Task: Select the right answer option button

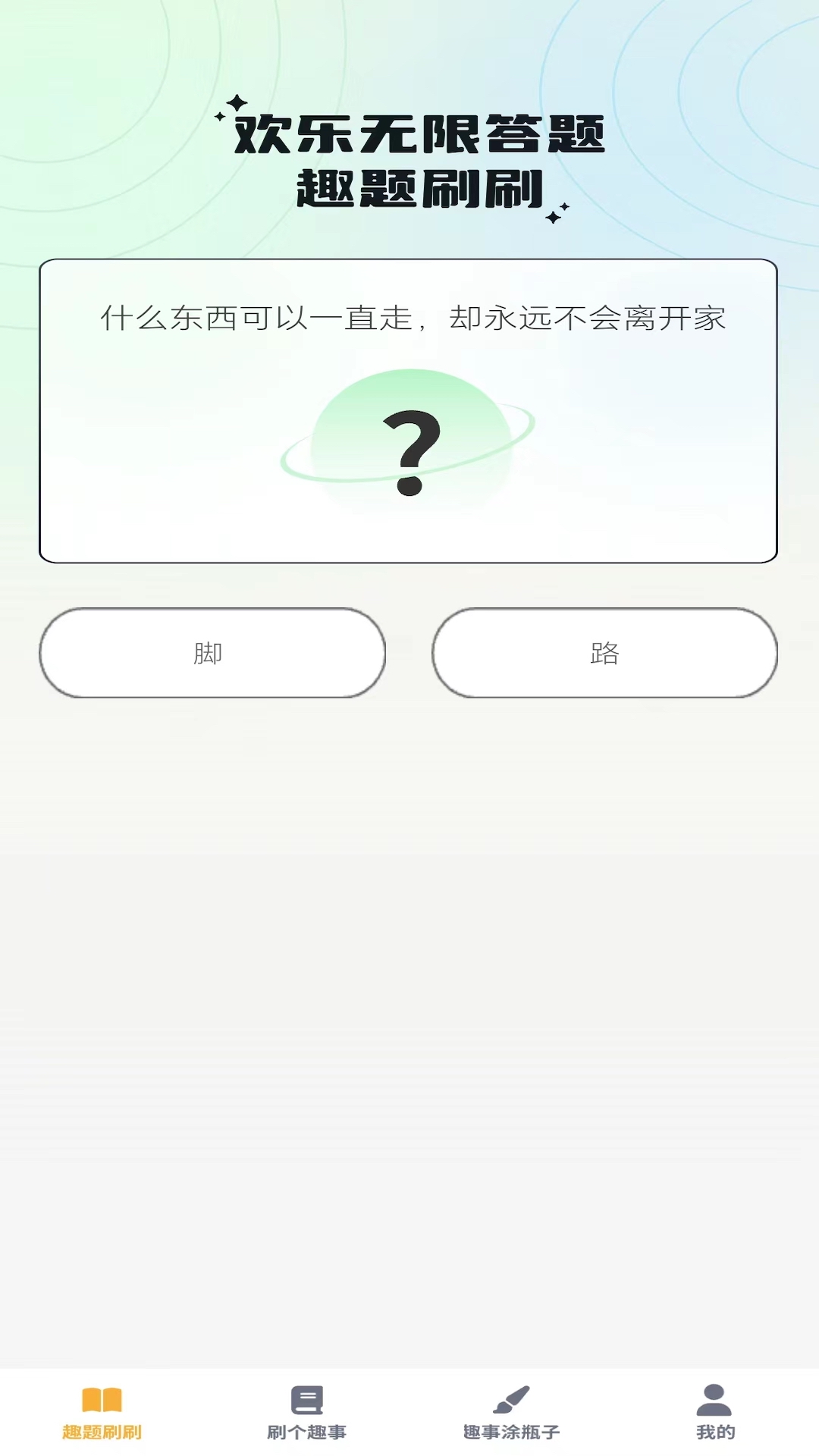Action: pyautogui.click(x=605, y=653)
